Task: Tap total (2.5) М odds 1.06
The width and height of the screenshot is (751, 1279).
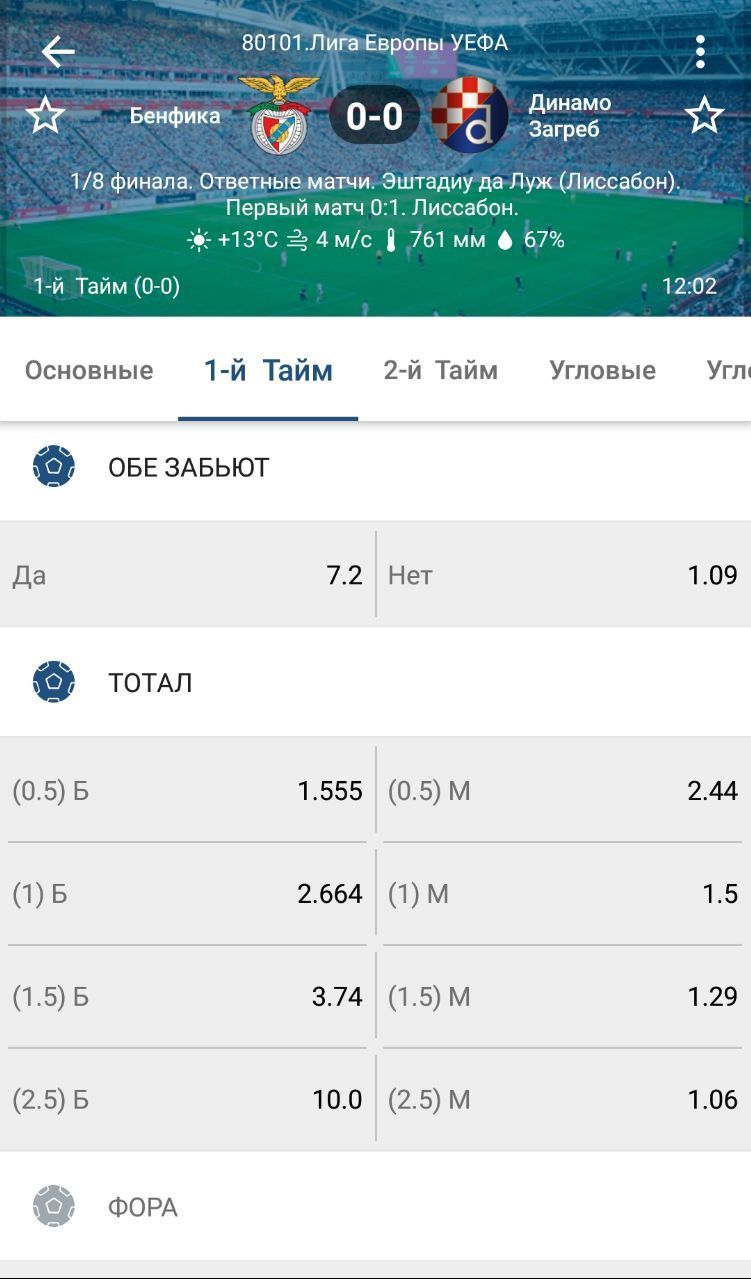Action: click(x=564, y=1100)
